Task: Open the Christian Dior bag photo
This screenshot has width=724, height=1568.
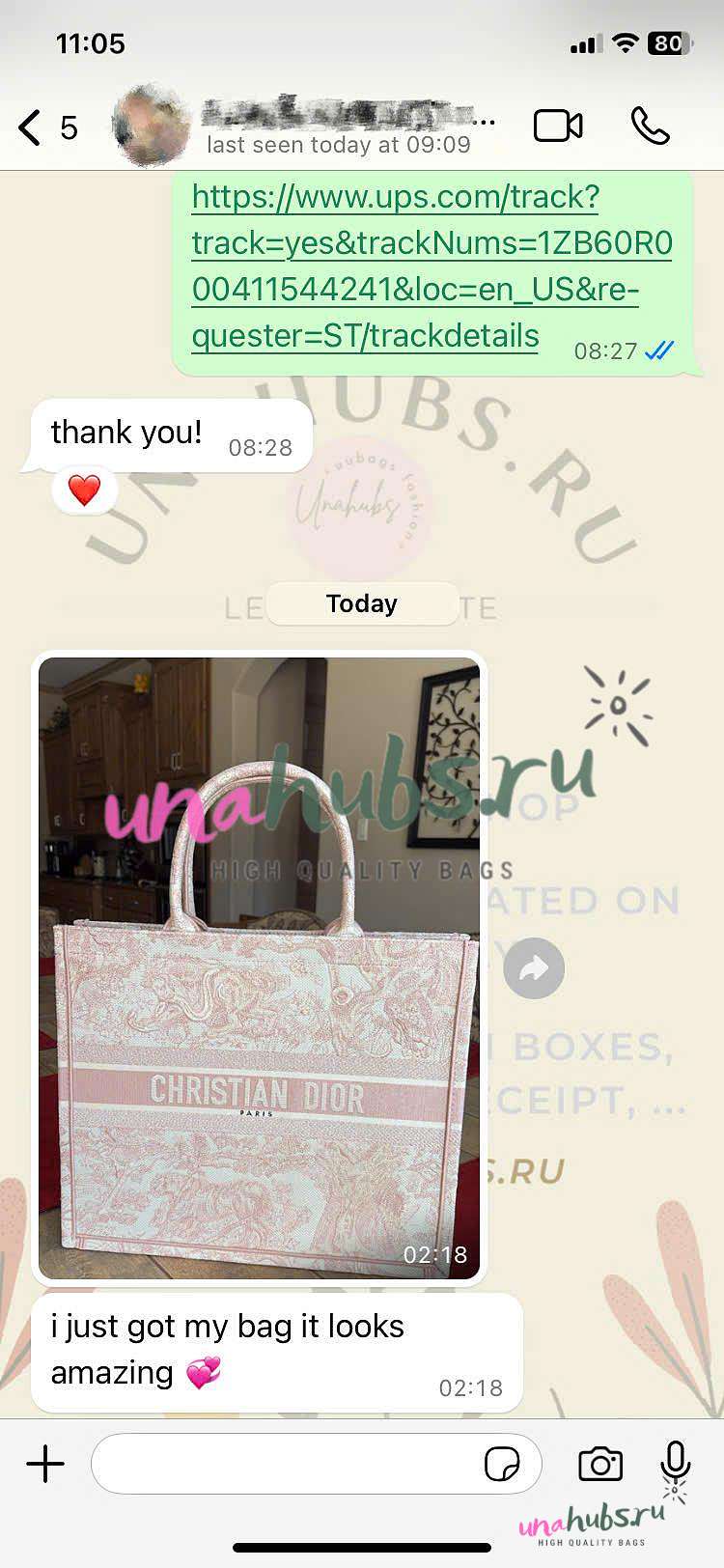Action: tap(259, 968)
